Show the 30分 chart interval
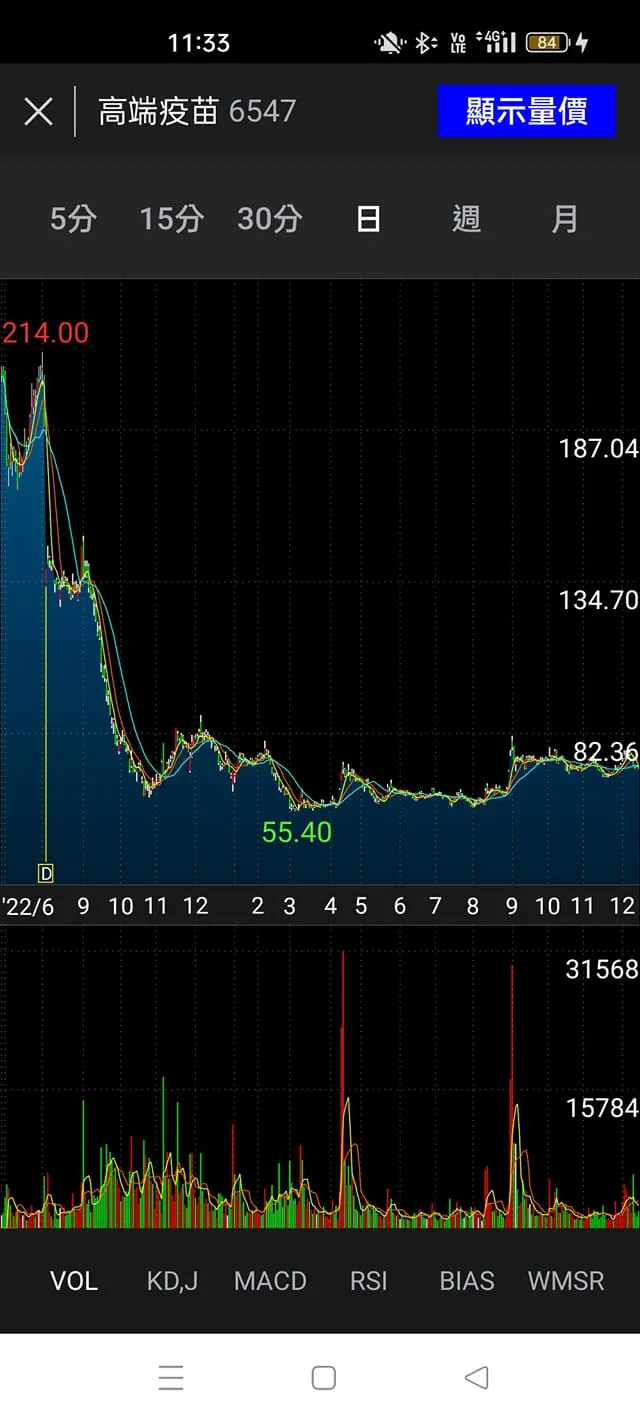Image resolution: width=640 pixels, height=1422 pixels. point(269,219)
